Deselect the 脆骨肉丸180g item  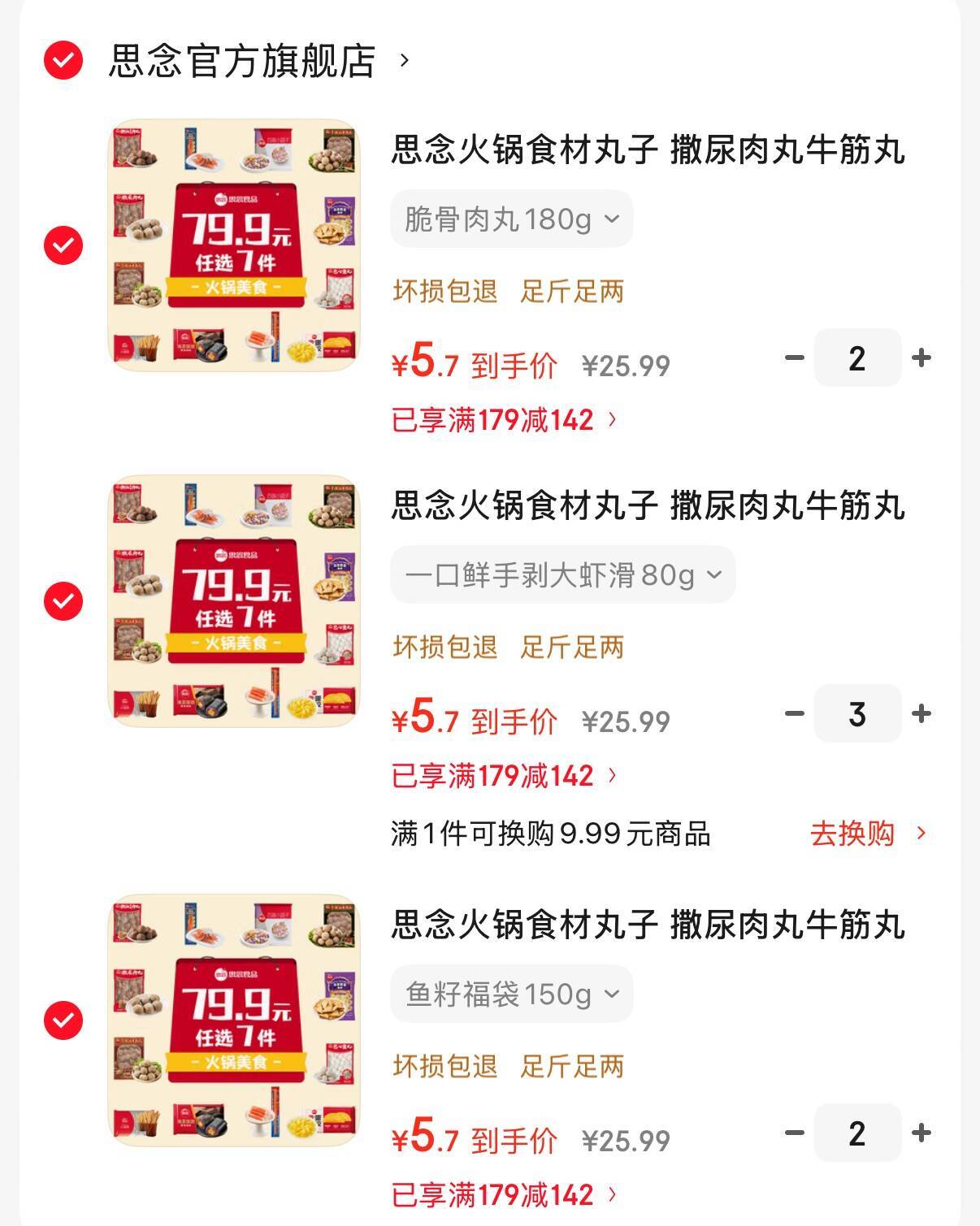(x=63, y=245)
